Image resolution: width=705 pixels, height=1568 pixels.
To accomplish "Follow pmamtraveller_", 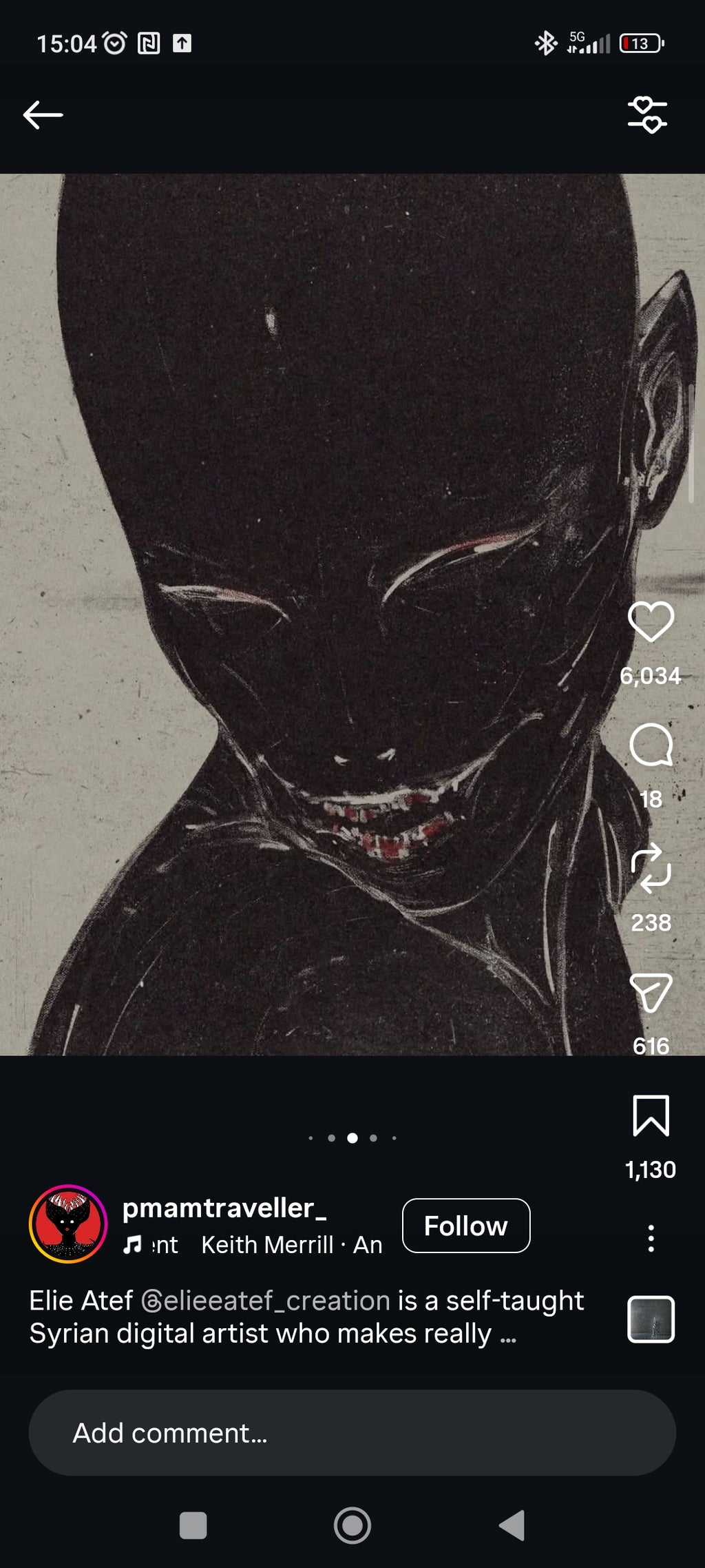I will click(465, 1226).
